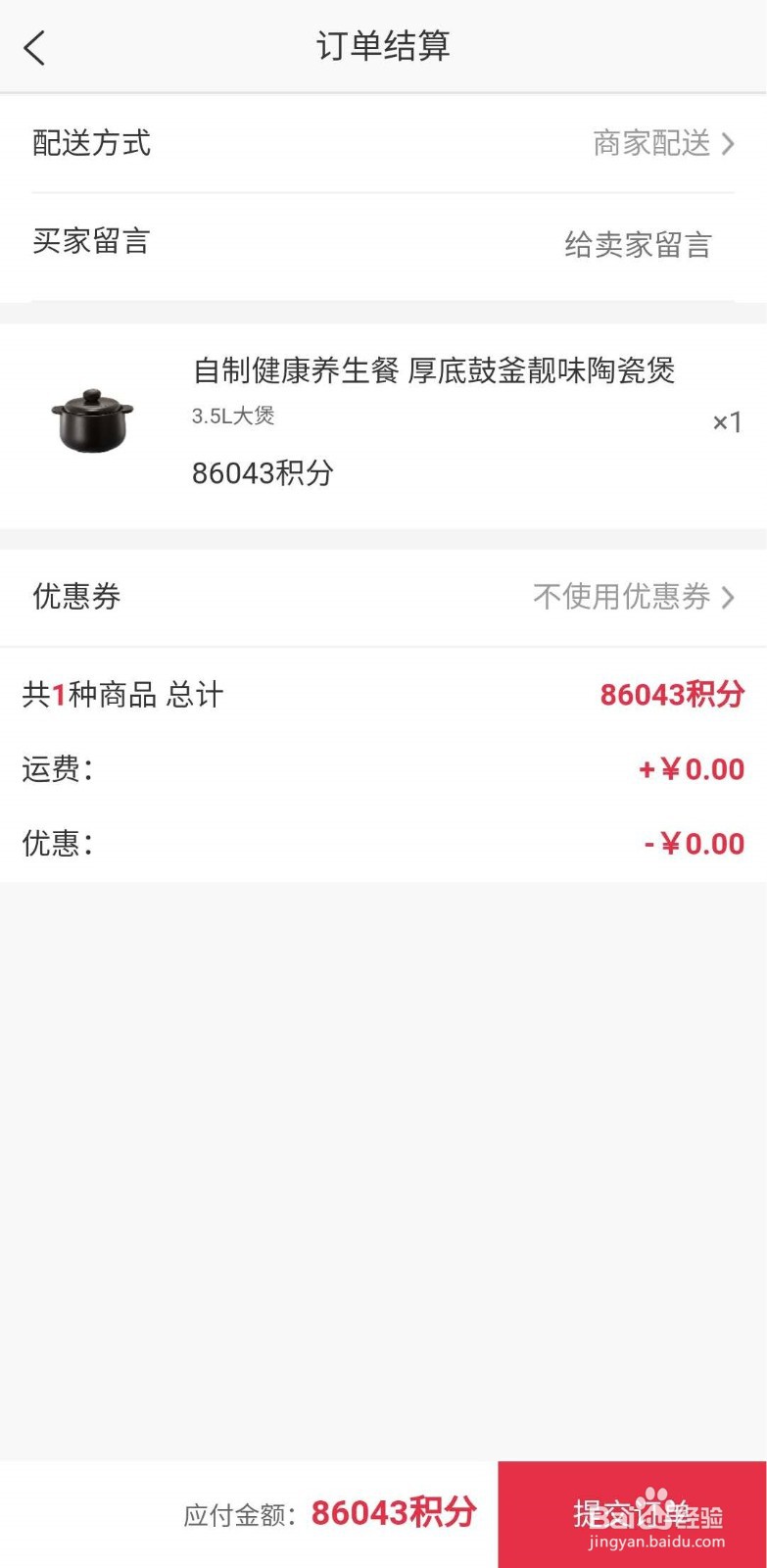Go back from the 订单结算 page
The image size is (767, 1568).
point(35,47)
